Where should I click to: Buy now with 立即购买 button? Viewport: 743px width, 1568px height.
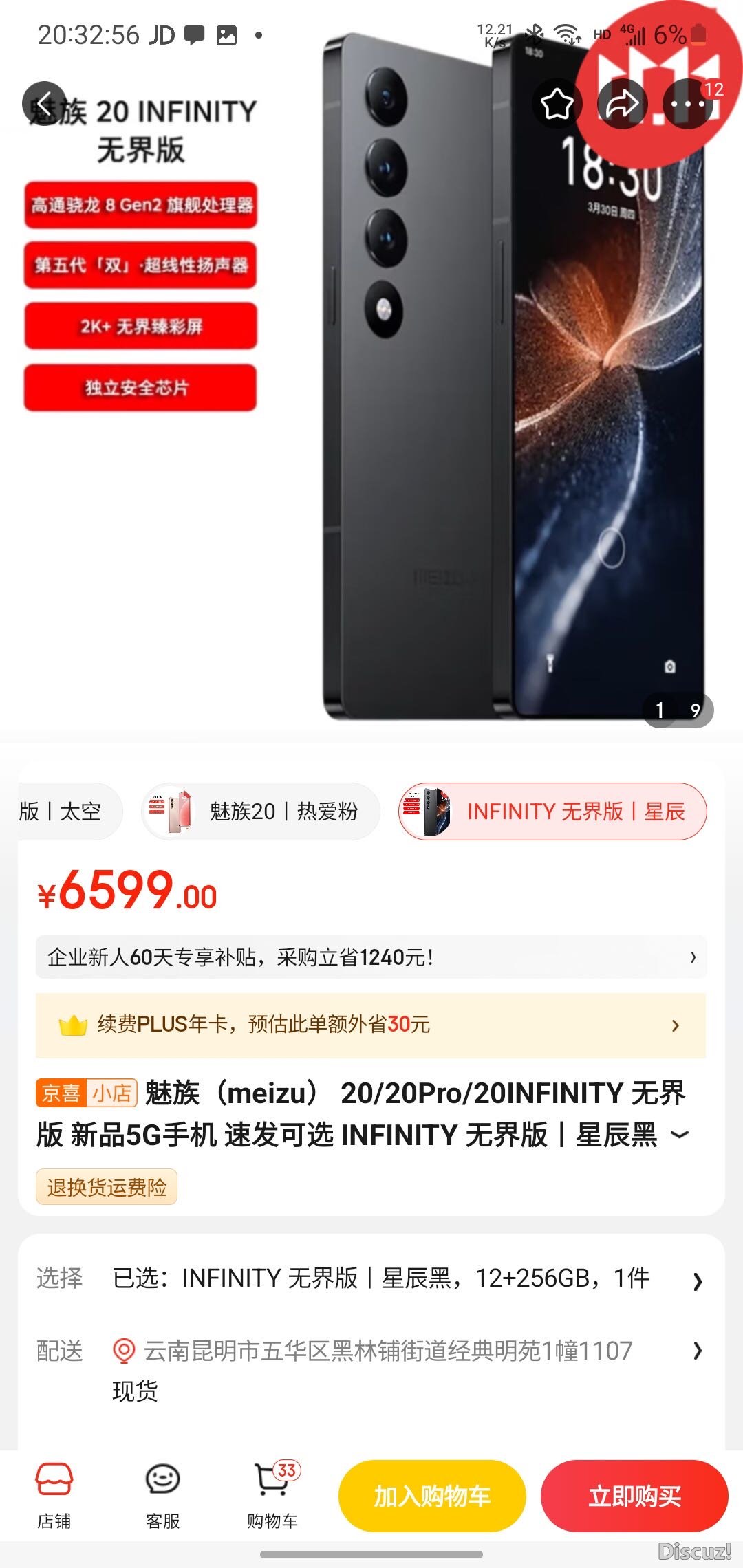pos(634,1496)
